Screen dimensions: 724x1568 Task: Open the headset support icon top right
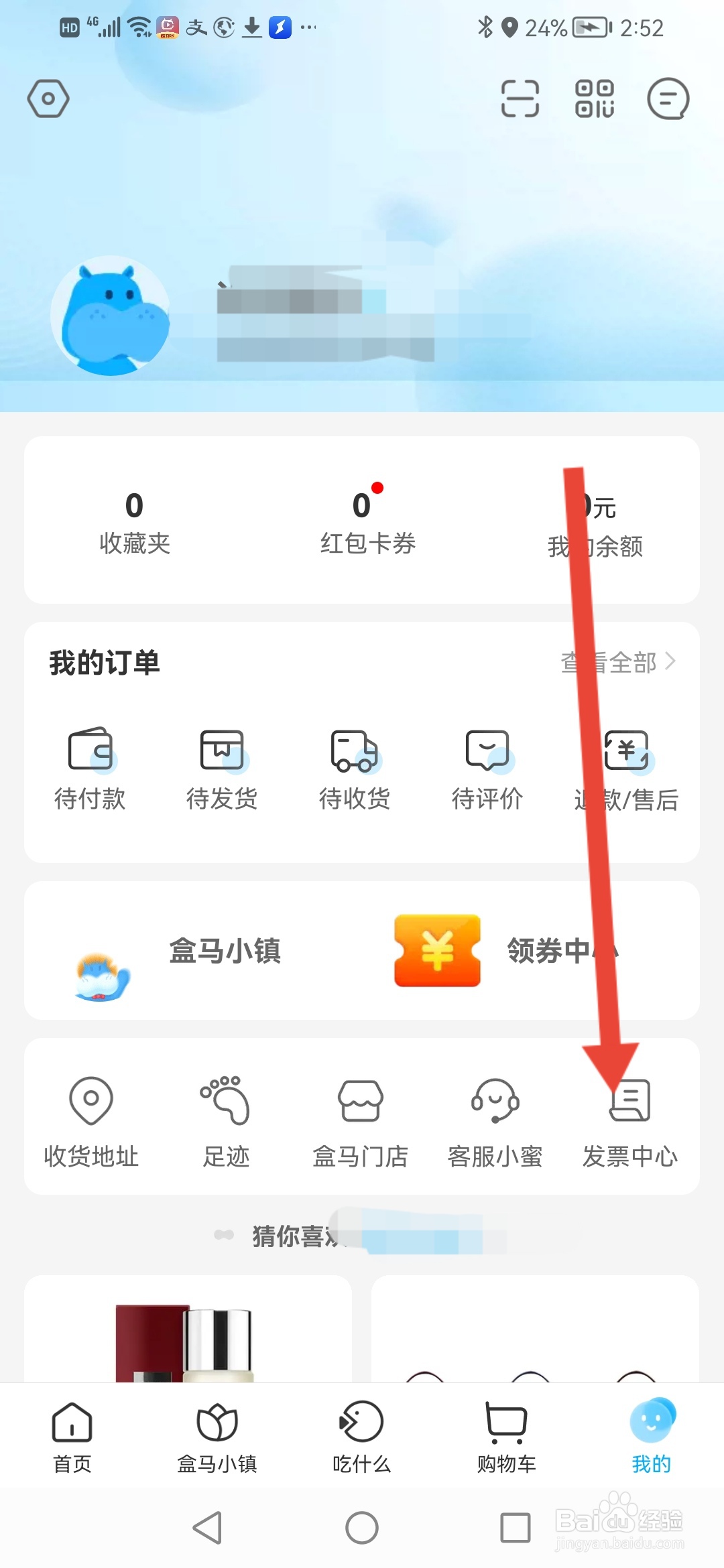click(668, 99)
